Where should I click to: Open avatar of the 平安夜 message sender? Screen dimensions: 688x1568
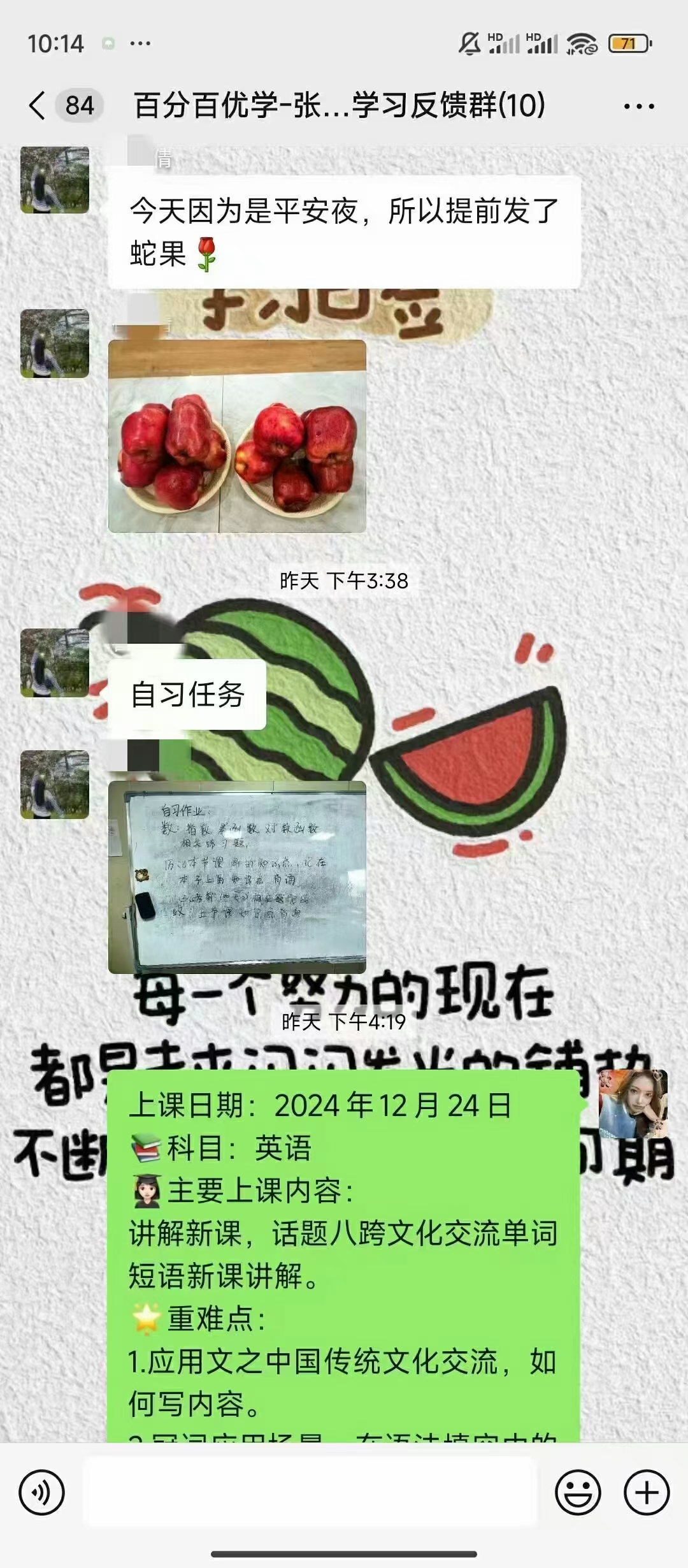[x=55, y=180]
